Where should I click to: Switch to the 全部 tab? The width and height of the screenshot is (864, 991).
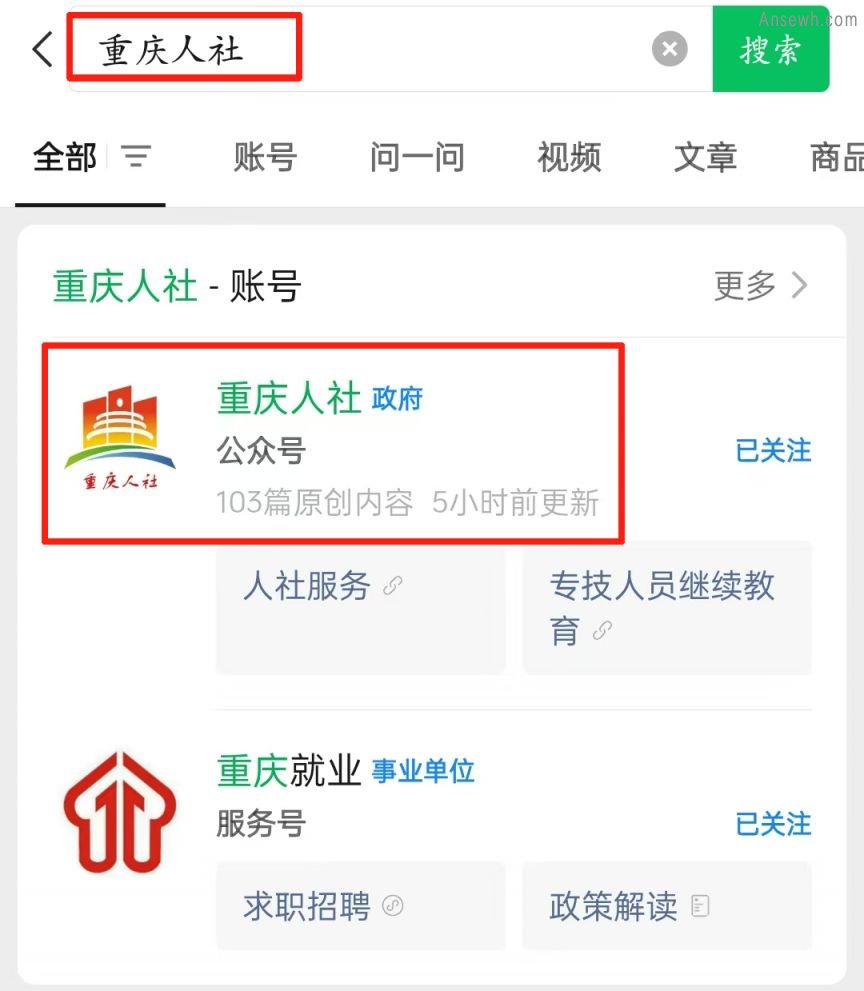[x=65, y=157]
